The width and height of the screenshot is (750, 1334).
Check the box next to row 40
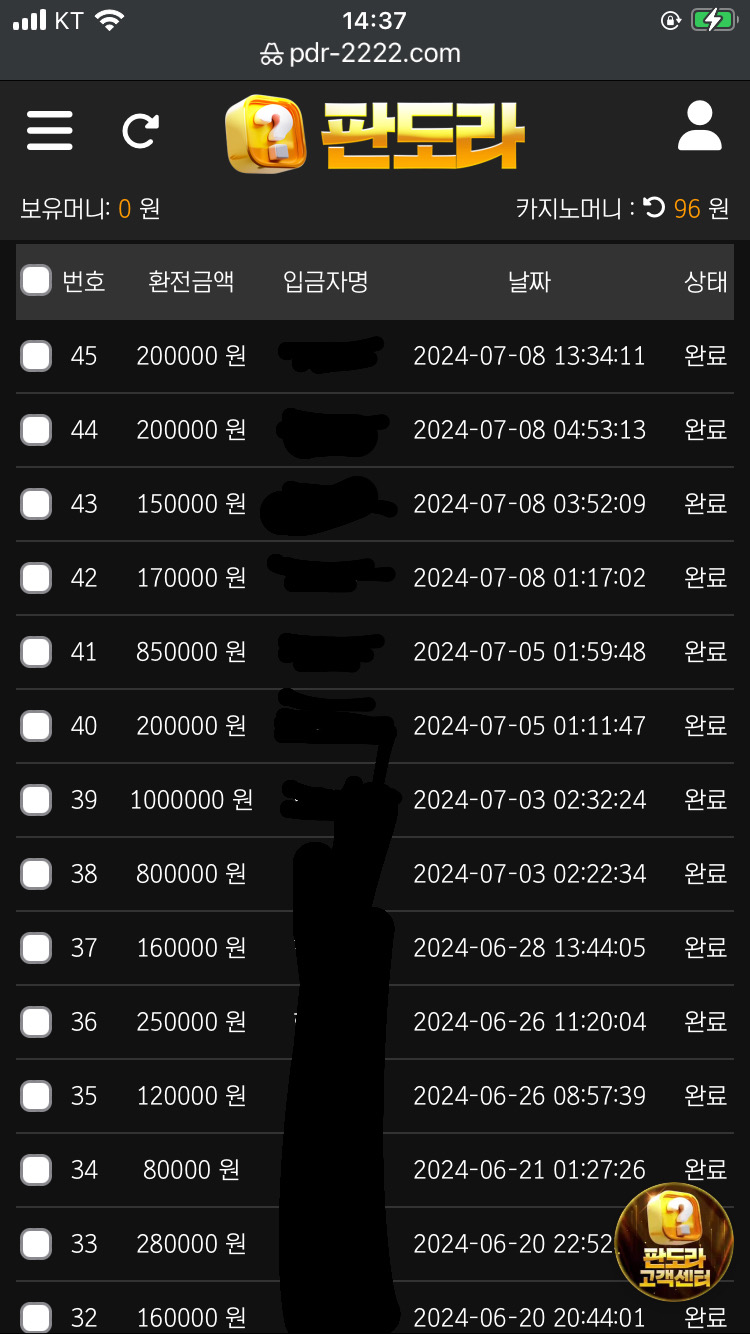(x=36, y=726)
